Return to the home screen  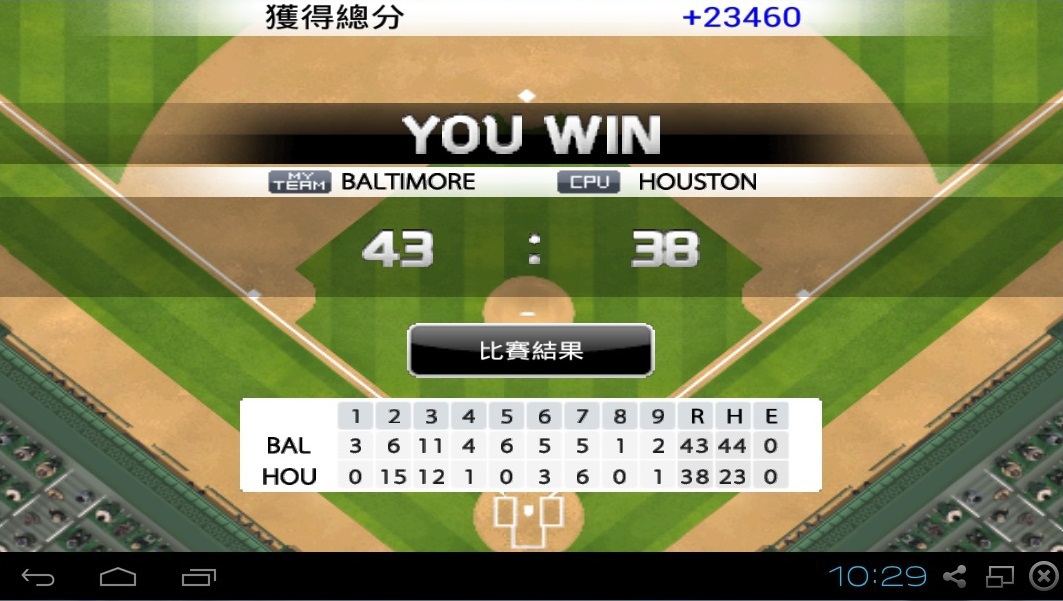click(x=118, y=577)
